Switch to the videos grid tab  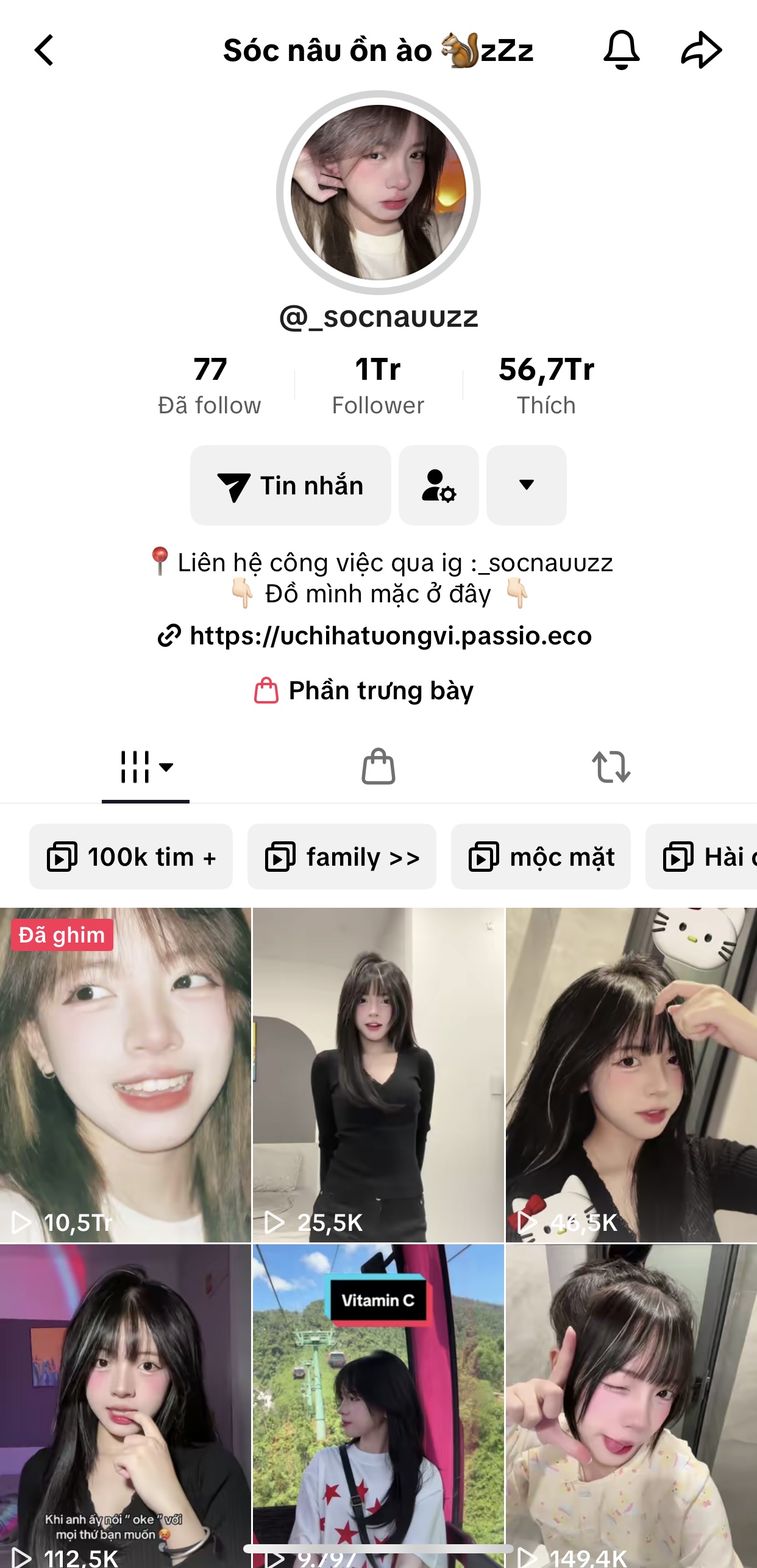(146, 767)
